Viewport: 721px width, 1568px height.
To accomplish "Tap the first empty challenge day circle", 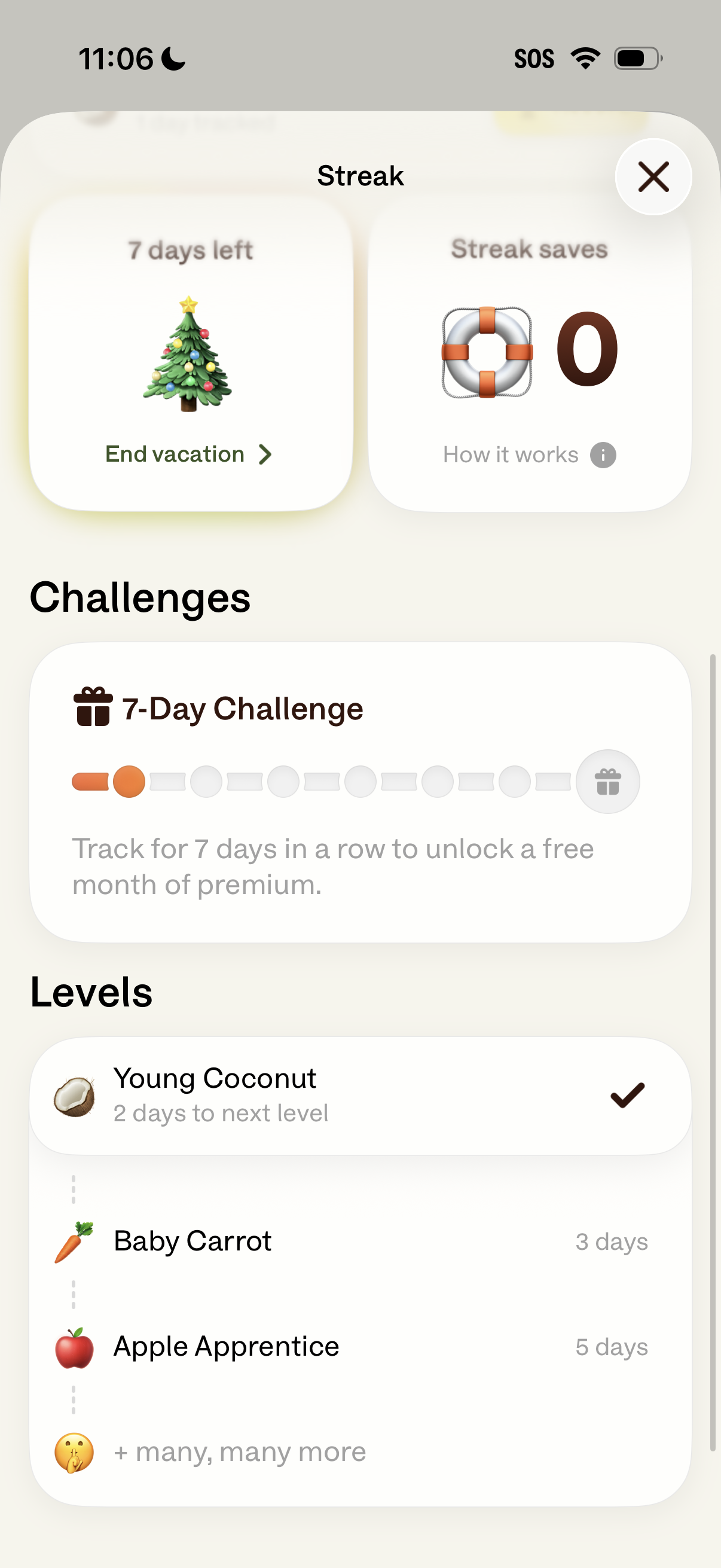I will 205,781.
